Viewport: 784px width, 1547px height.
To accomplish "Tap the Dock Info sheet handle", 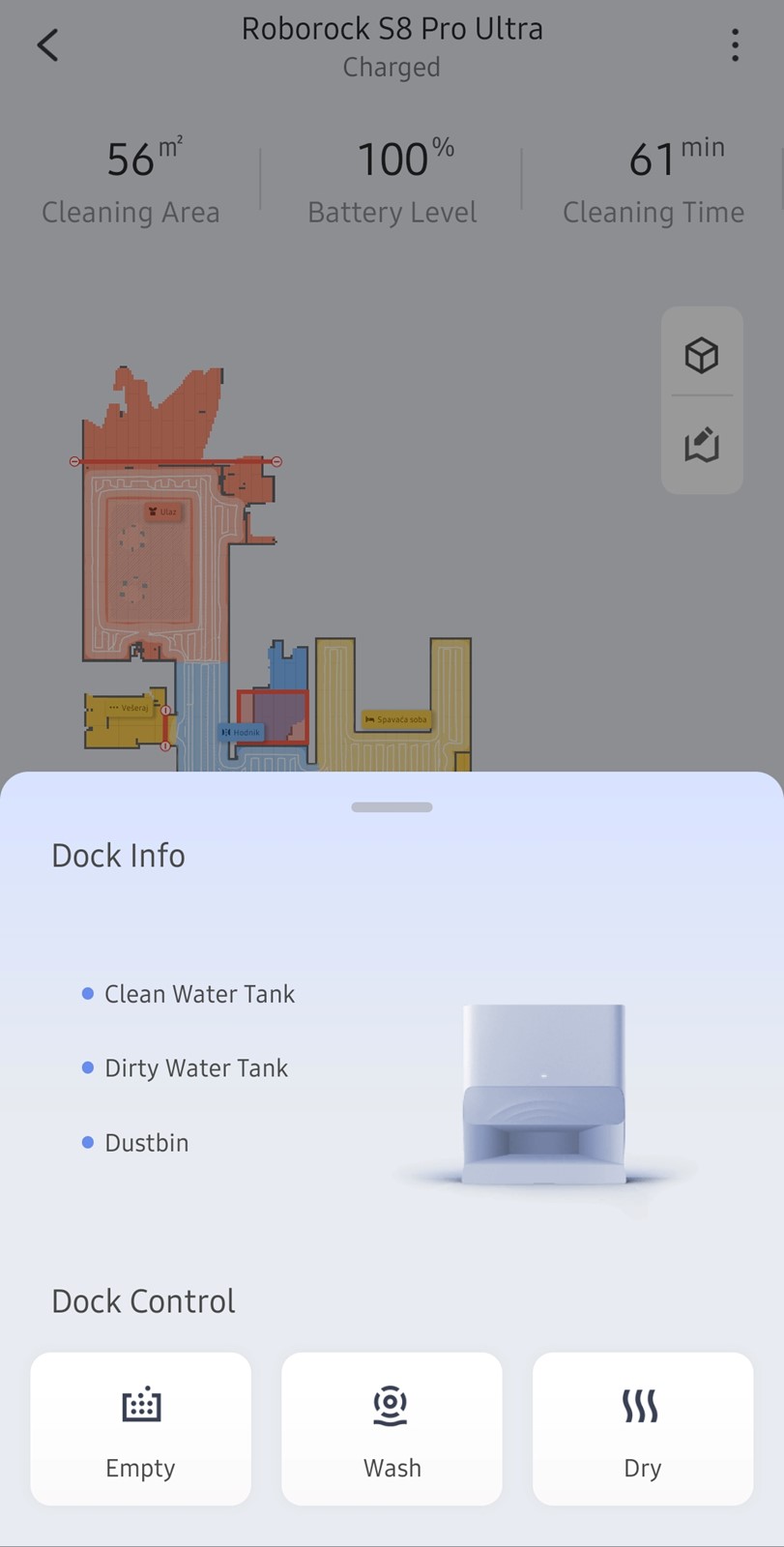I will [x=392, y=807].
